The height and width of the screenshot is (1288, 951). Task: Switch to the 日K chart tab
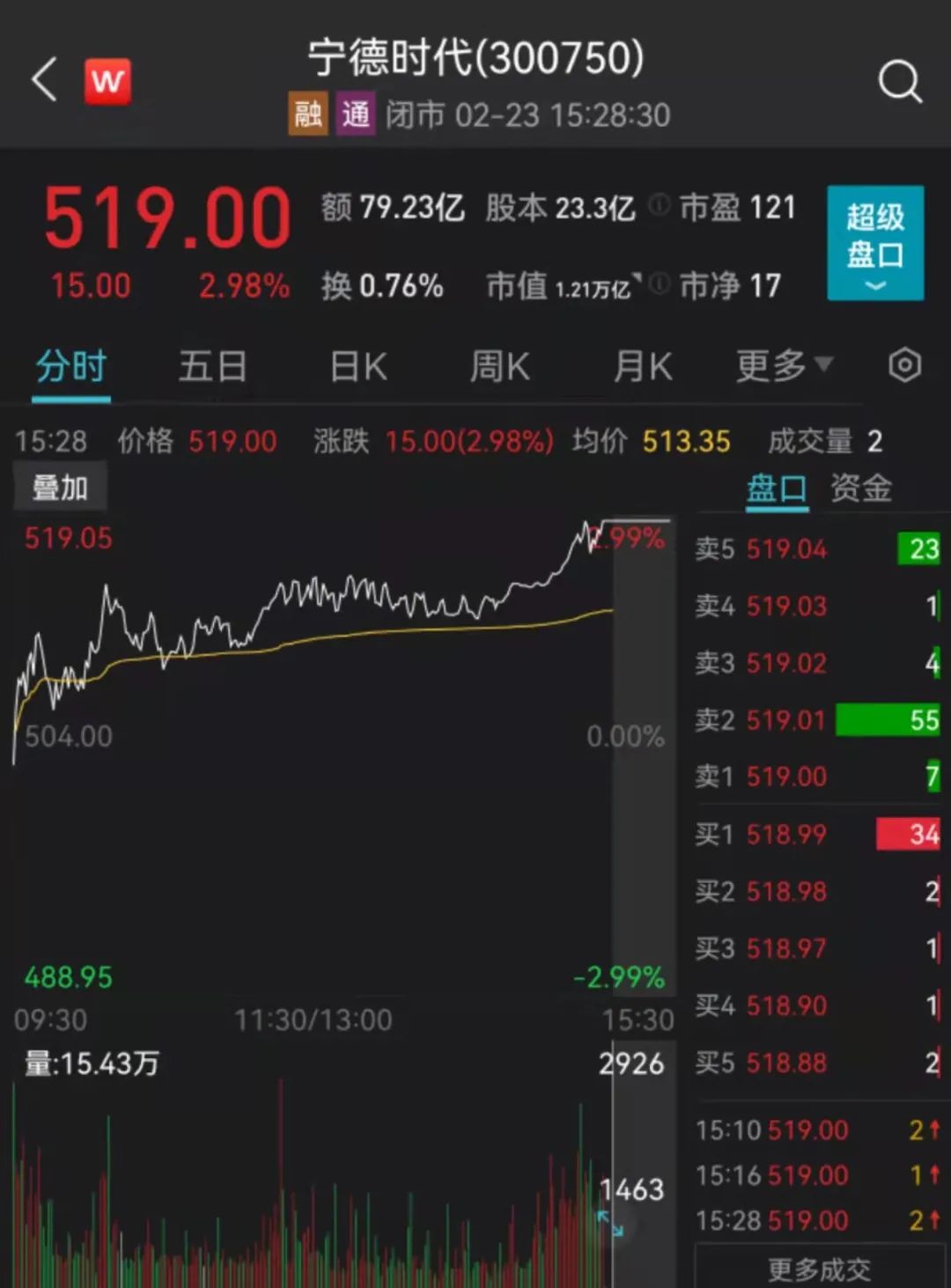pos(358,366)
